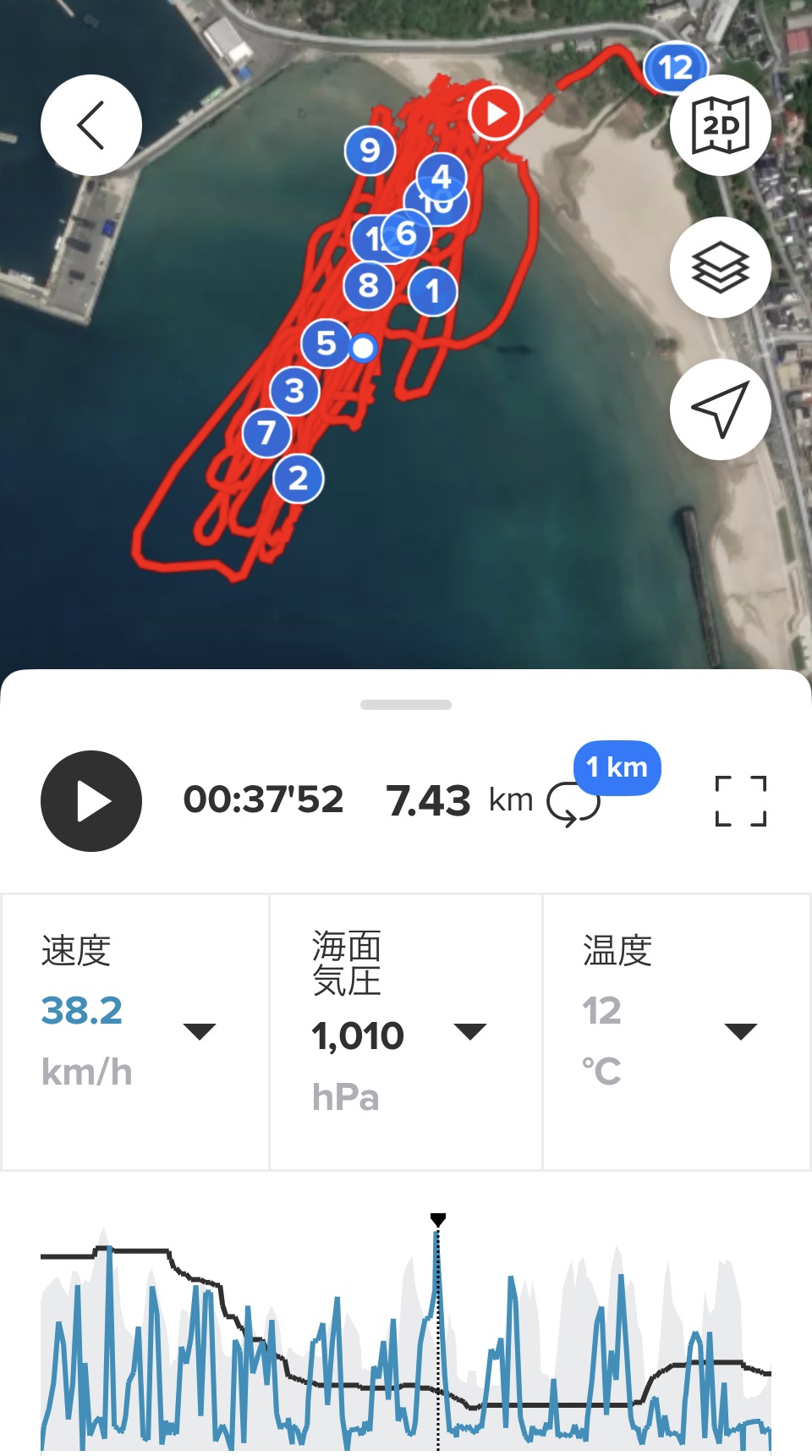The image size is (812, 1456).
Task: Select kilometer marker 2 on the map
Action: tap(298, 479)
